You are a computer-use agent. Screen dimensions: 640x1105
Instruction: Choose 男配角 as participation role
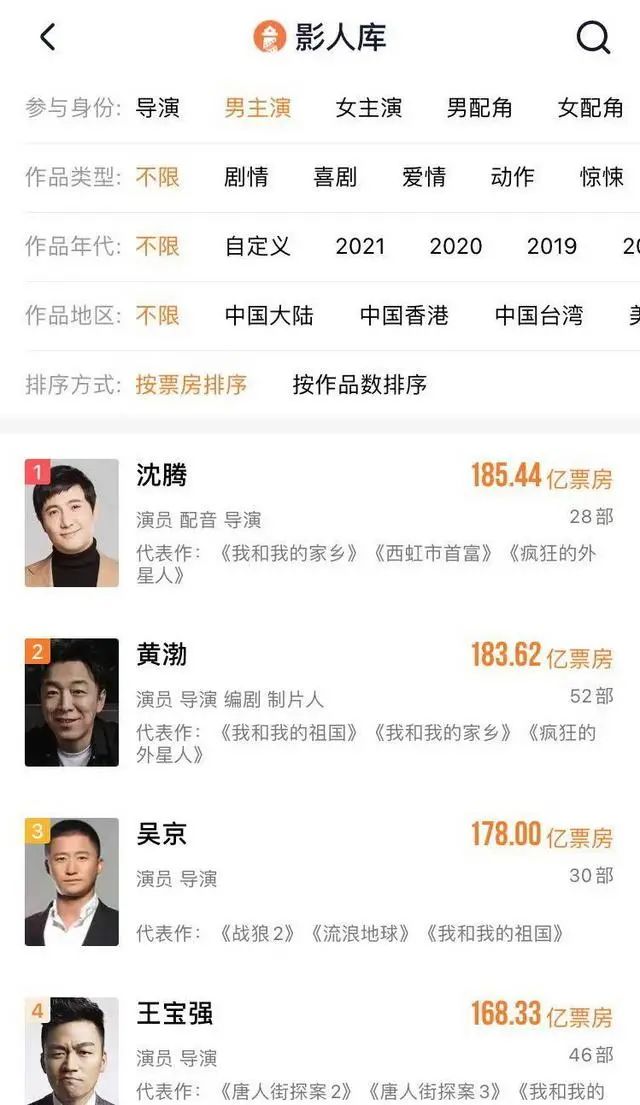pyautogui.click(x=479, y=108)
